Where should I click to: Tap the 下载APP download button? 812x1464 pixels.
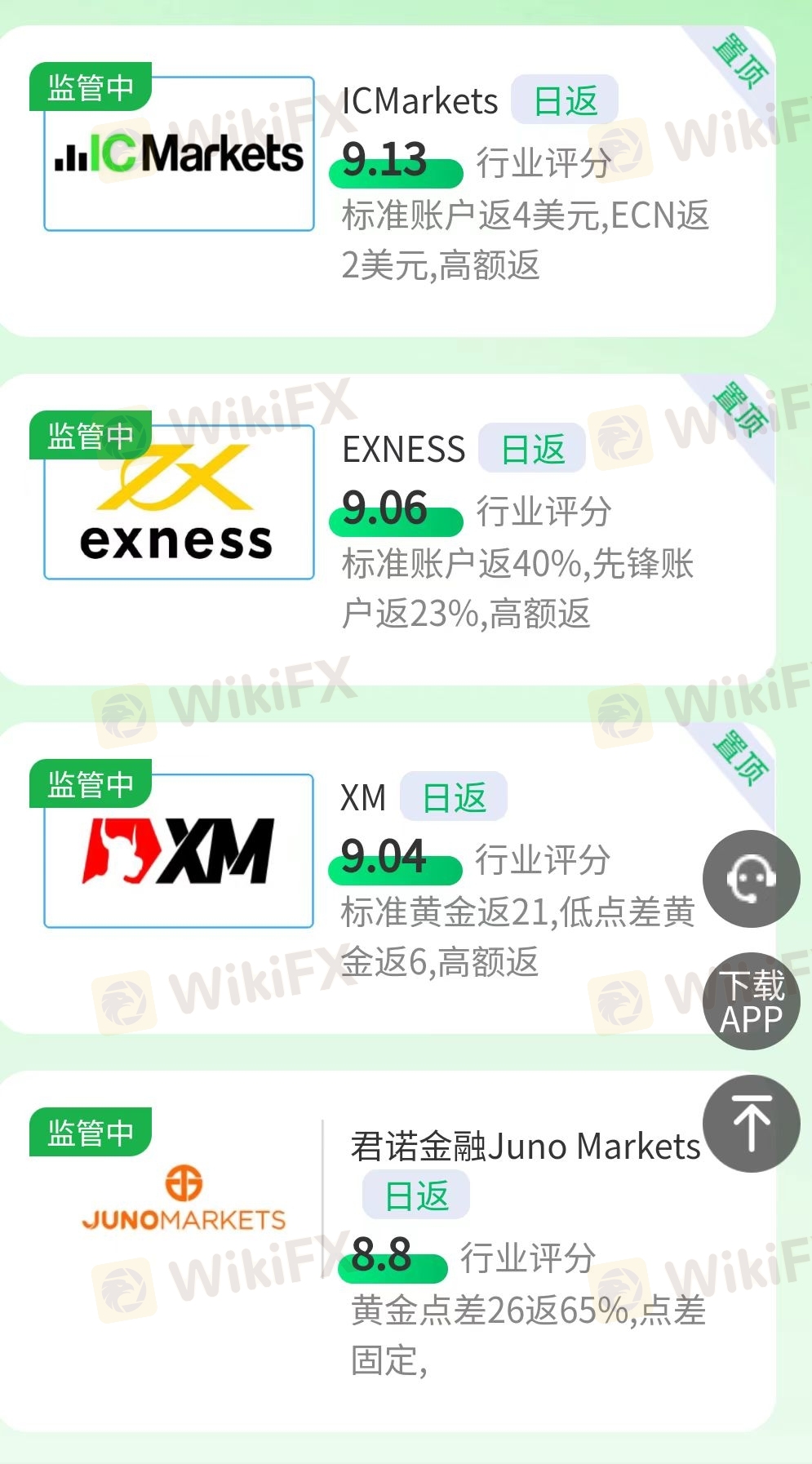[x=751, y=1002]
